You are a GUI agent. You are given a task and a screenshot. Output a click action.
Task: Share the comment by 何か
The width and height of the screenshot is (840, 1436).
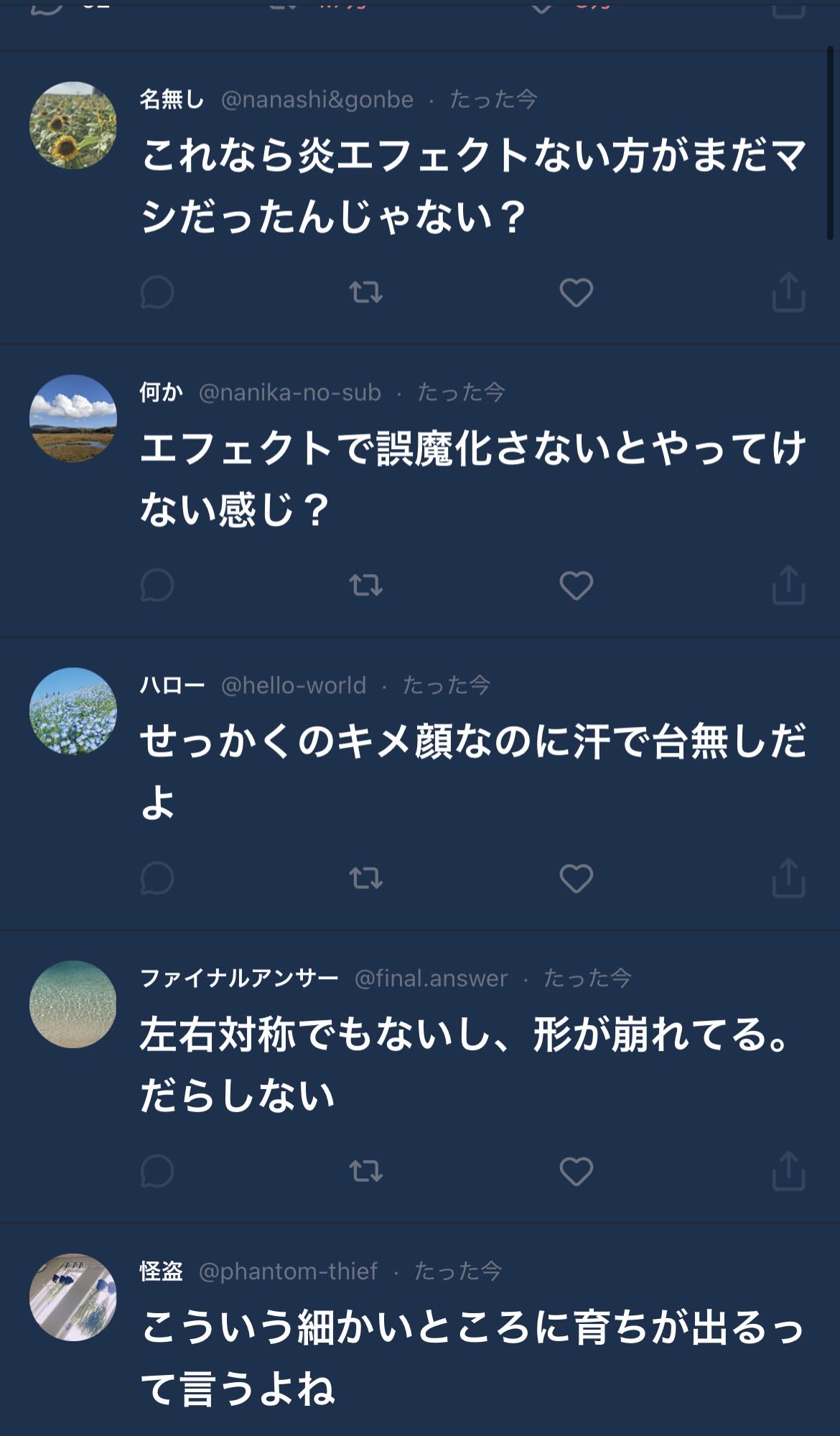[x=788, y=585]
